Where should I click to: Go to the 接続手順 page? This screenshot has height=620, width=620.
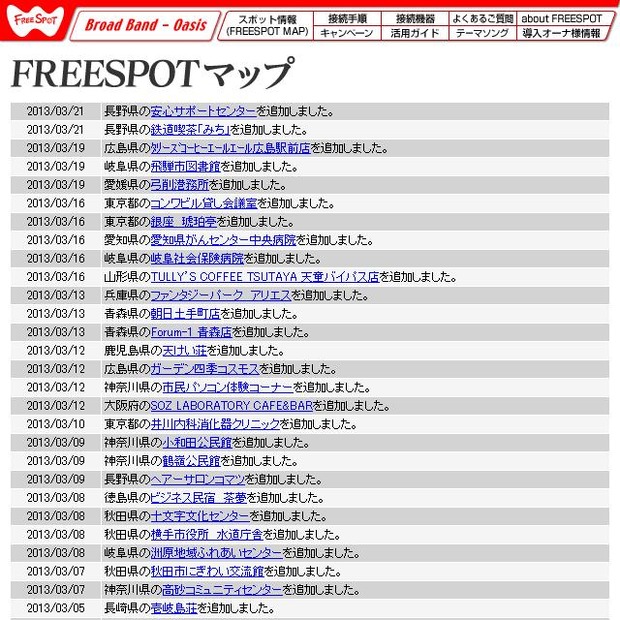point(347,18)
